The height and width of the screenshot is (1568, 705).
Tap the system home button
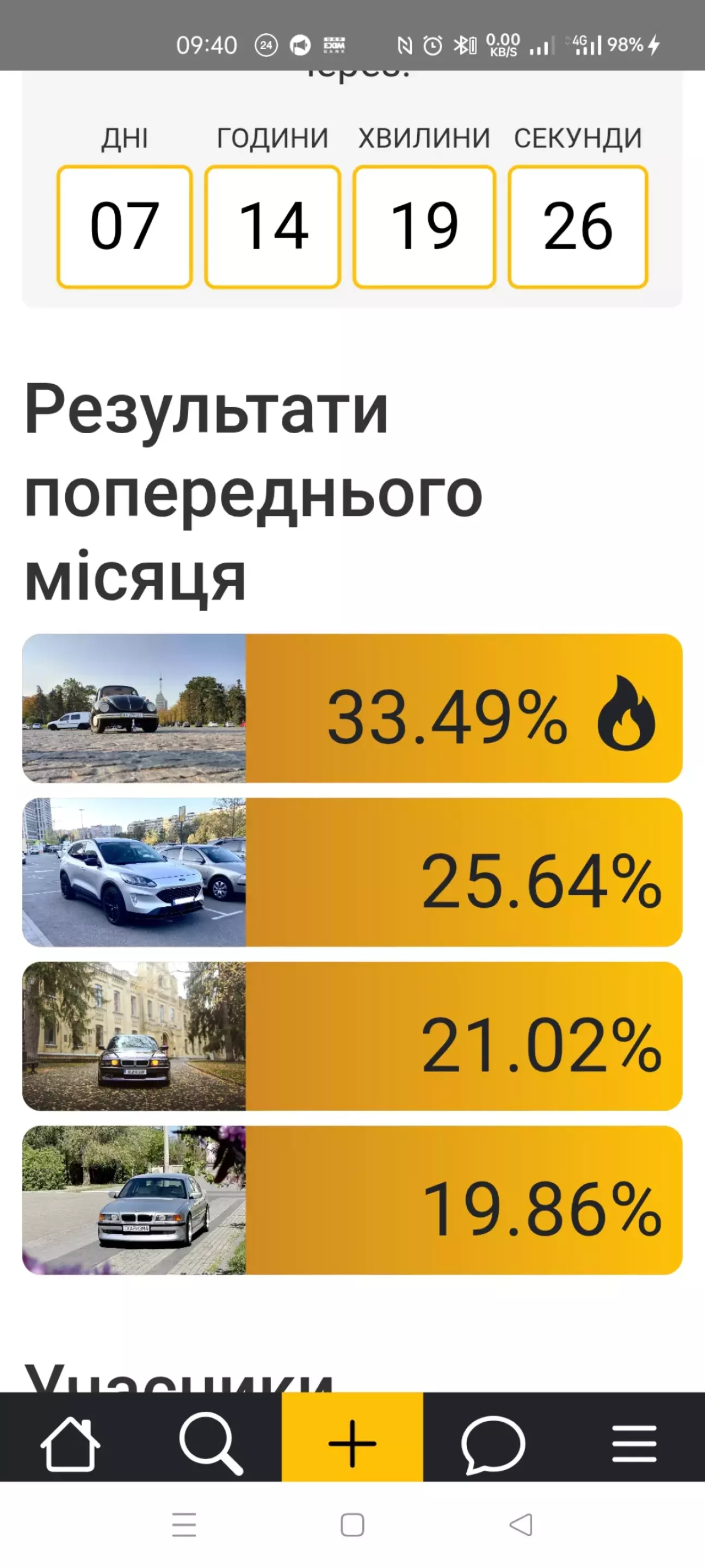click(x=352, y=1525)
